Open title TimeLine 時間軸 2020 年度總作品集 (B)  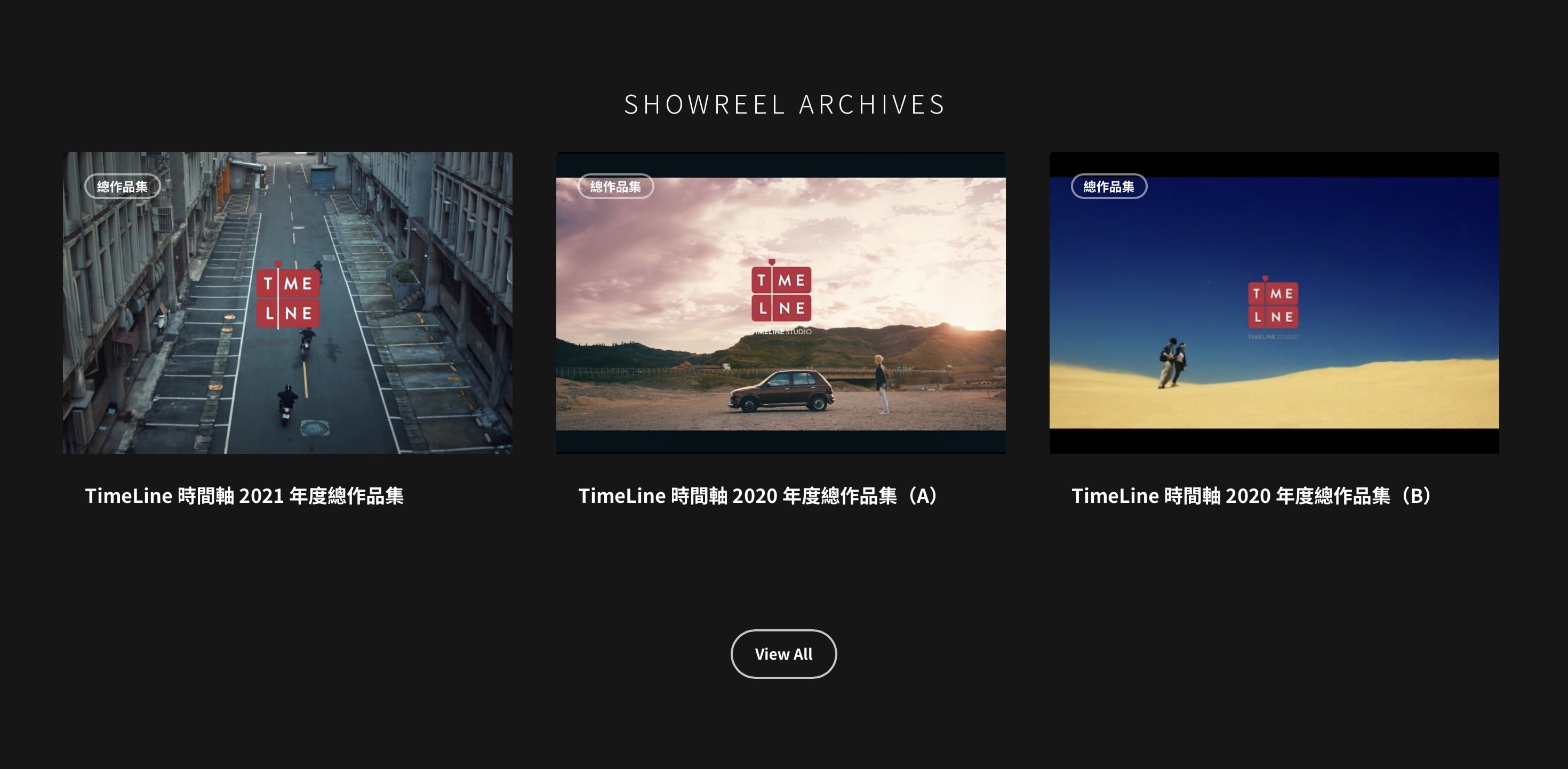pyautogui.click(x=1252, y=495)
